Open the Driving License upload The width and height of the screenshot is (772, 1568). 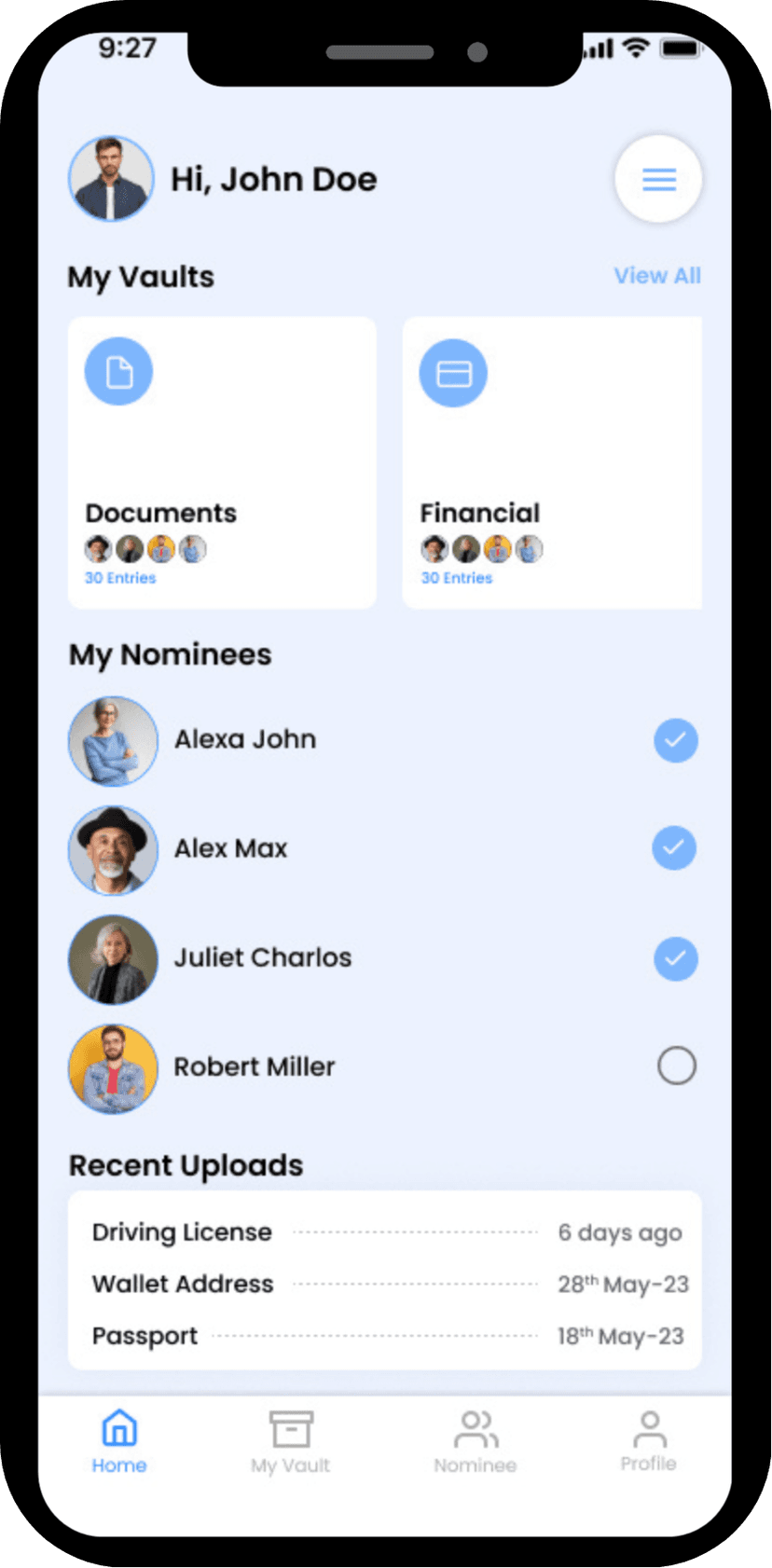(183, 1232)
